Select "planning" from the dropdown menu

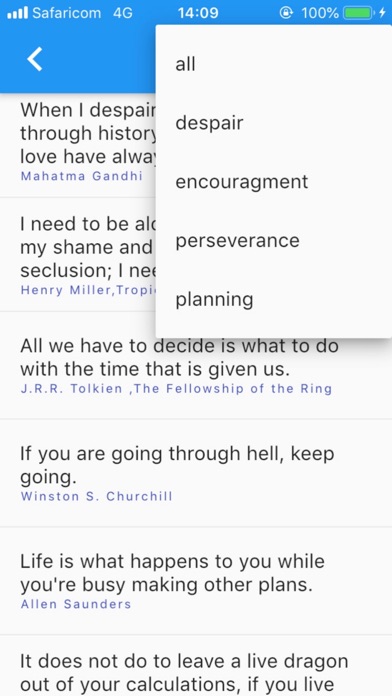(273, 300)
